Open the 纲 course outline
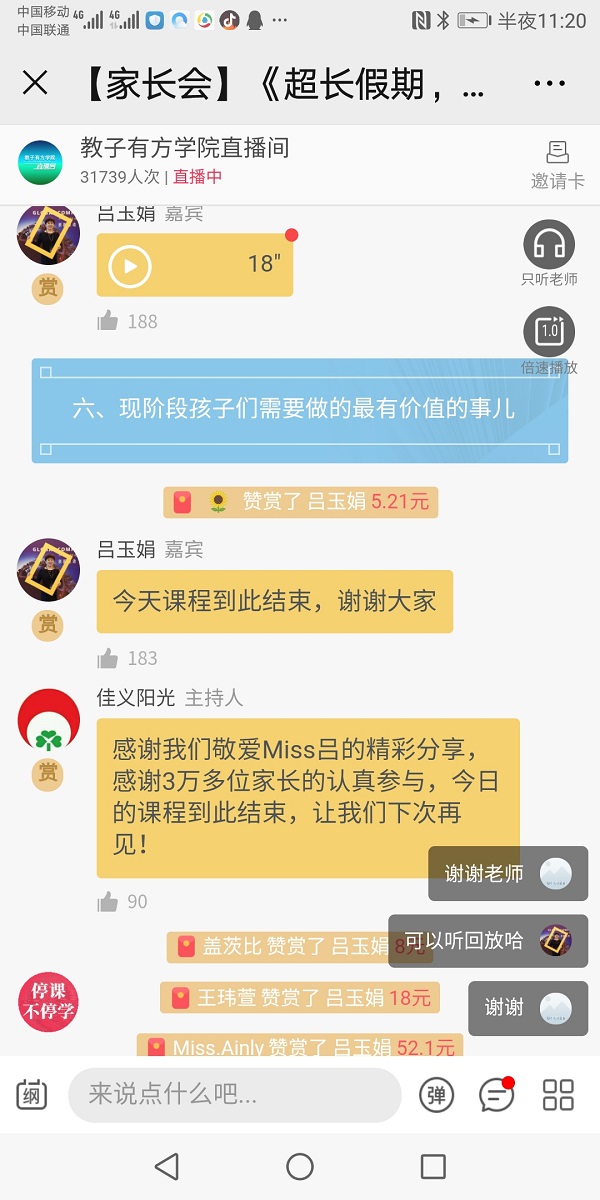Image resolution: width=600 pixels, height=1200 pixels. click(32, 1094)
